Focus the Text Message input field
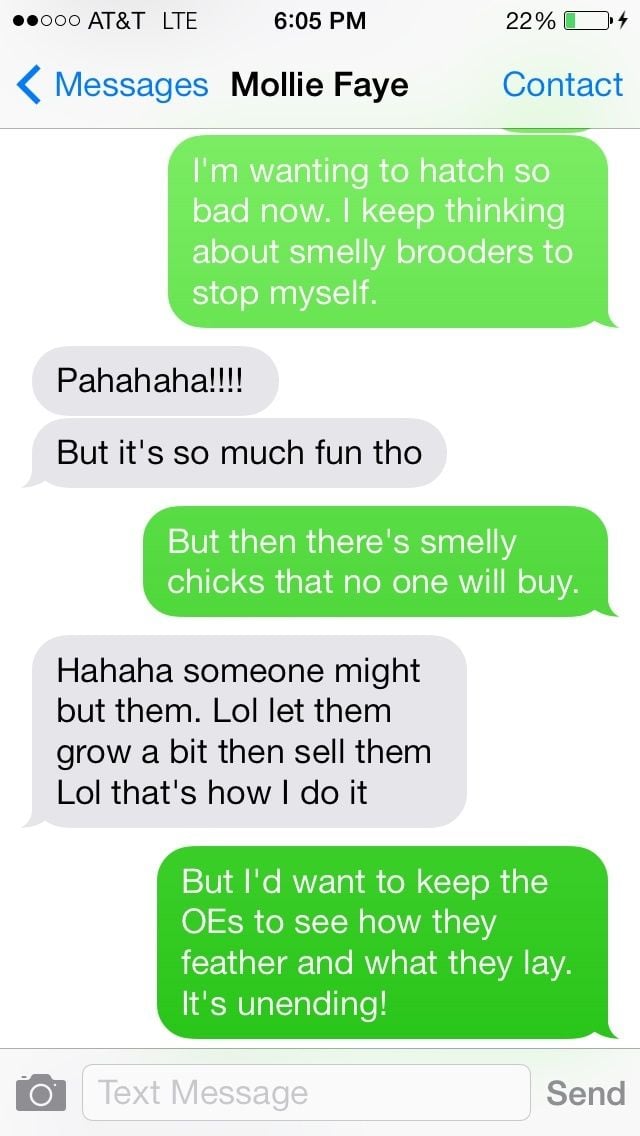 [x=305, y=1092]
